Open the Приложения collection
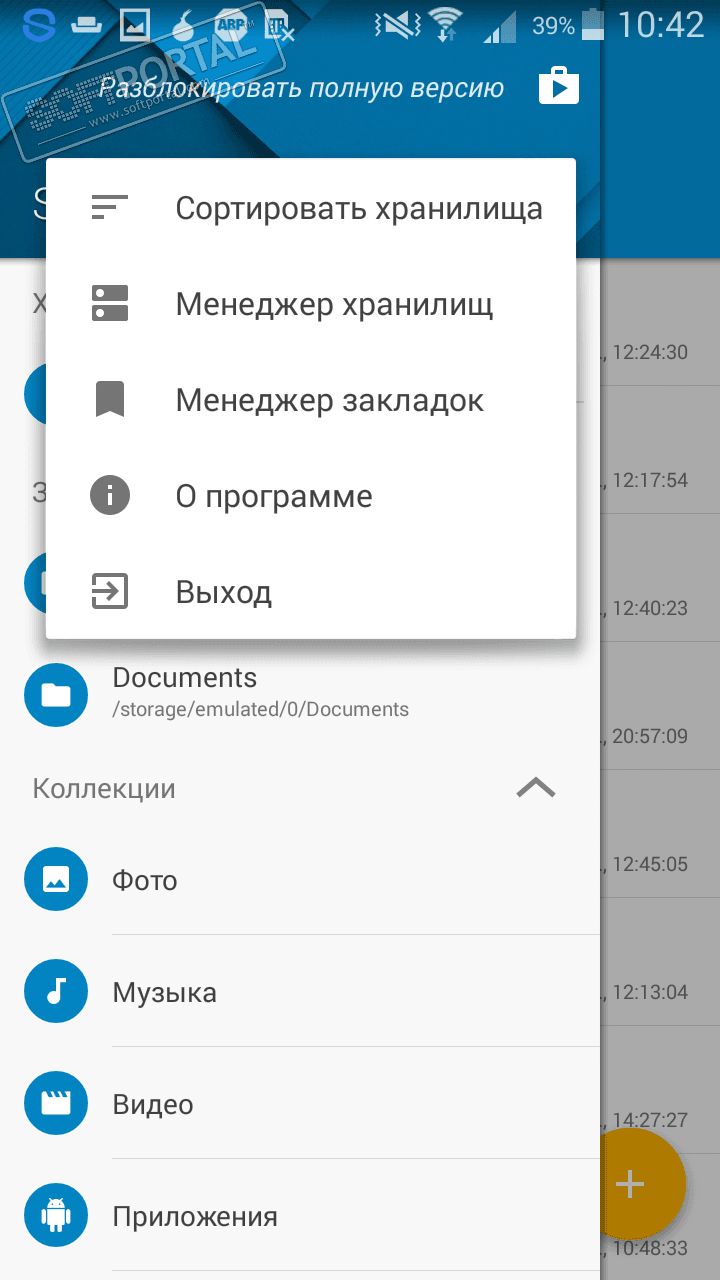The image size is (720, 1280). (x=194, y=1216)
